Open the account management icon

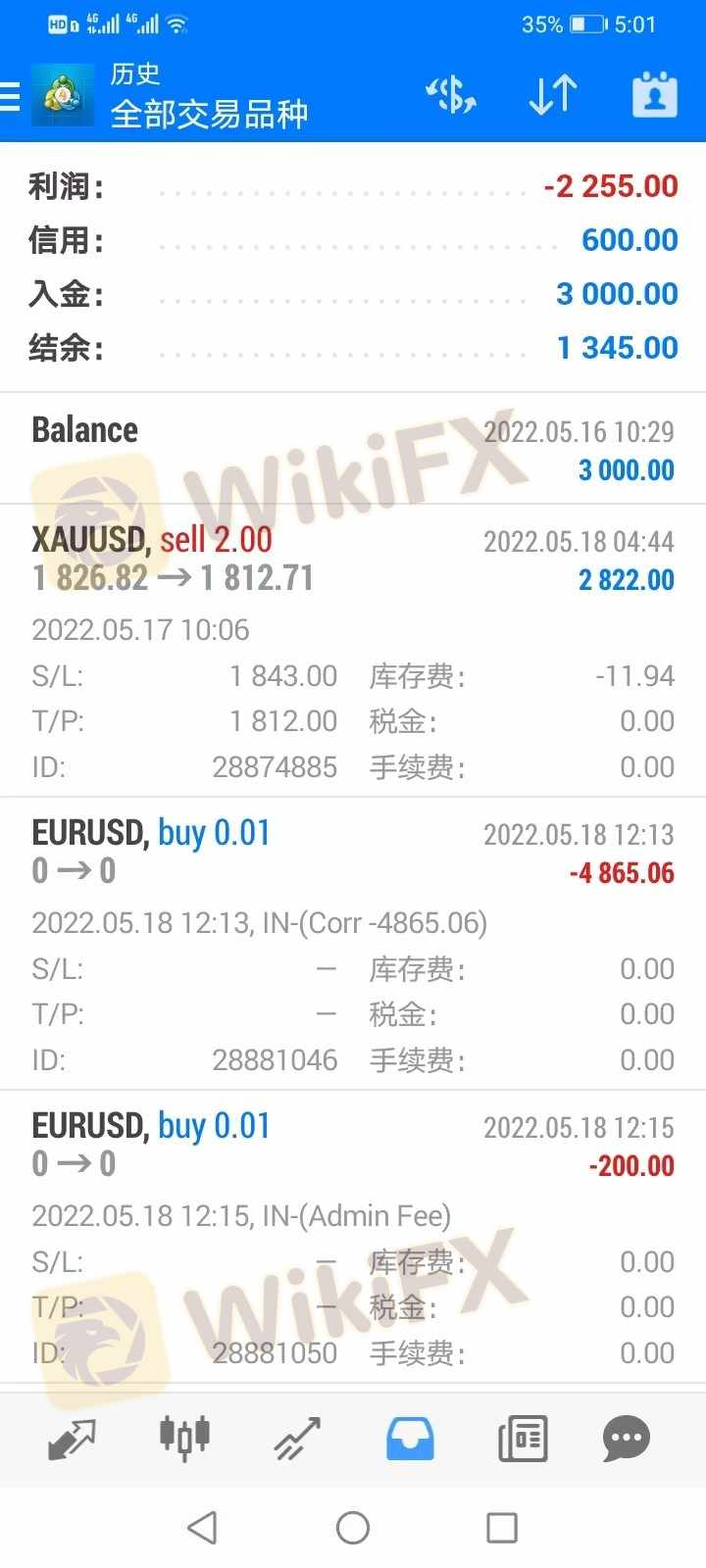[652, 94]
